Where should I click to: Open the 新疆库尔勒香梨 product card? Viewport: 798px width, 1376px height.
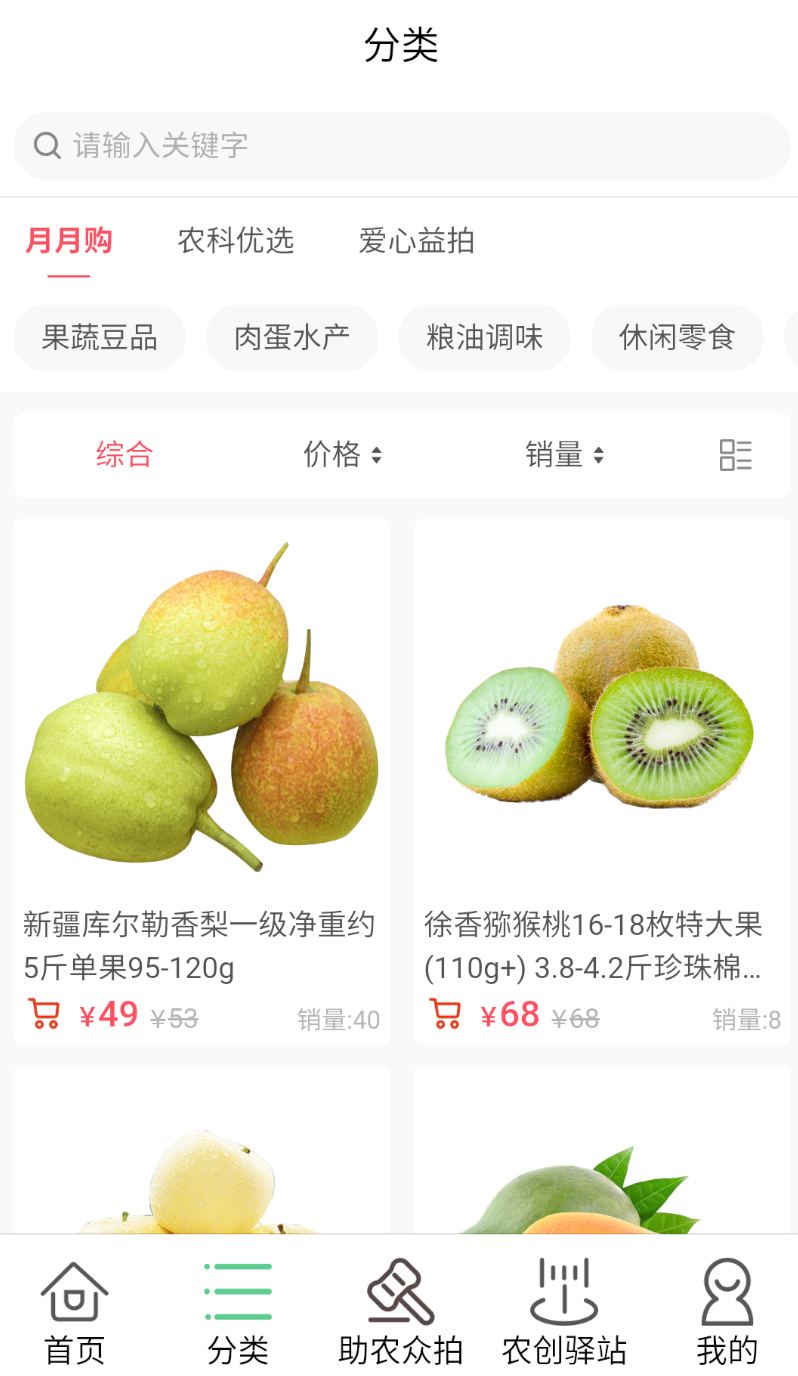click(x=202, y=781)
